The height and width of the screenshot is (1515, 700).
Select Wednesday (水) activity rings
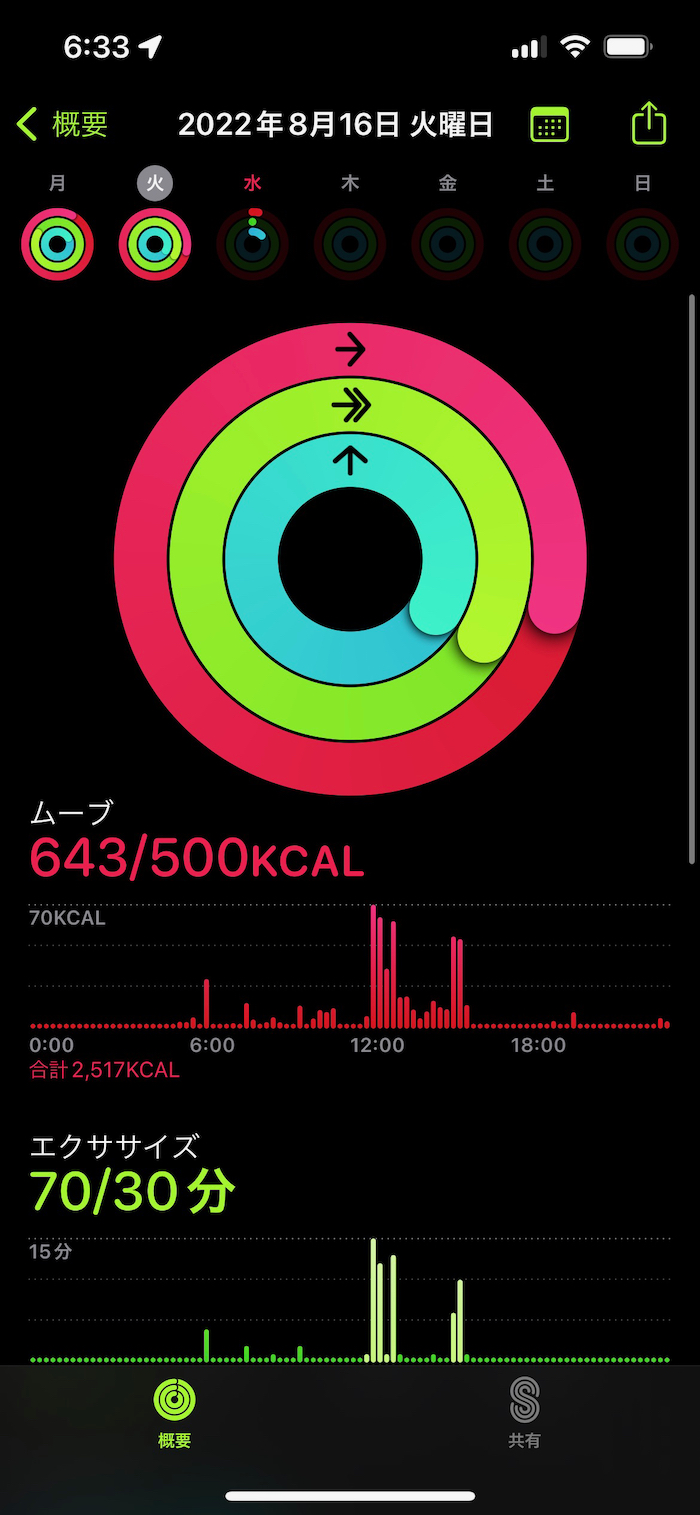(x=253, y=243)
